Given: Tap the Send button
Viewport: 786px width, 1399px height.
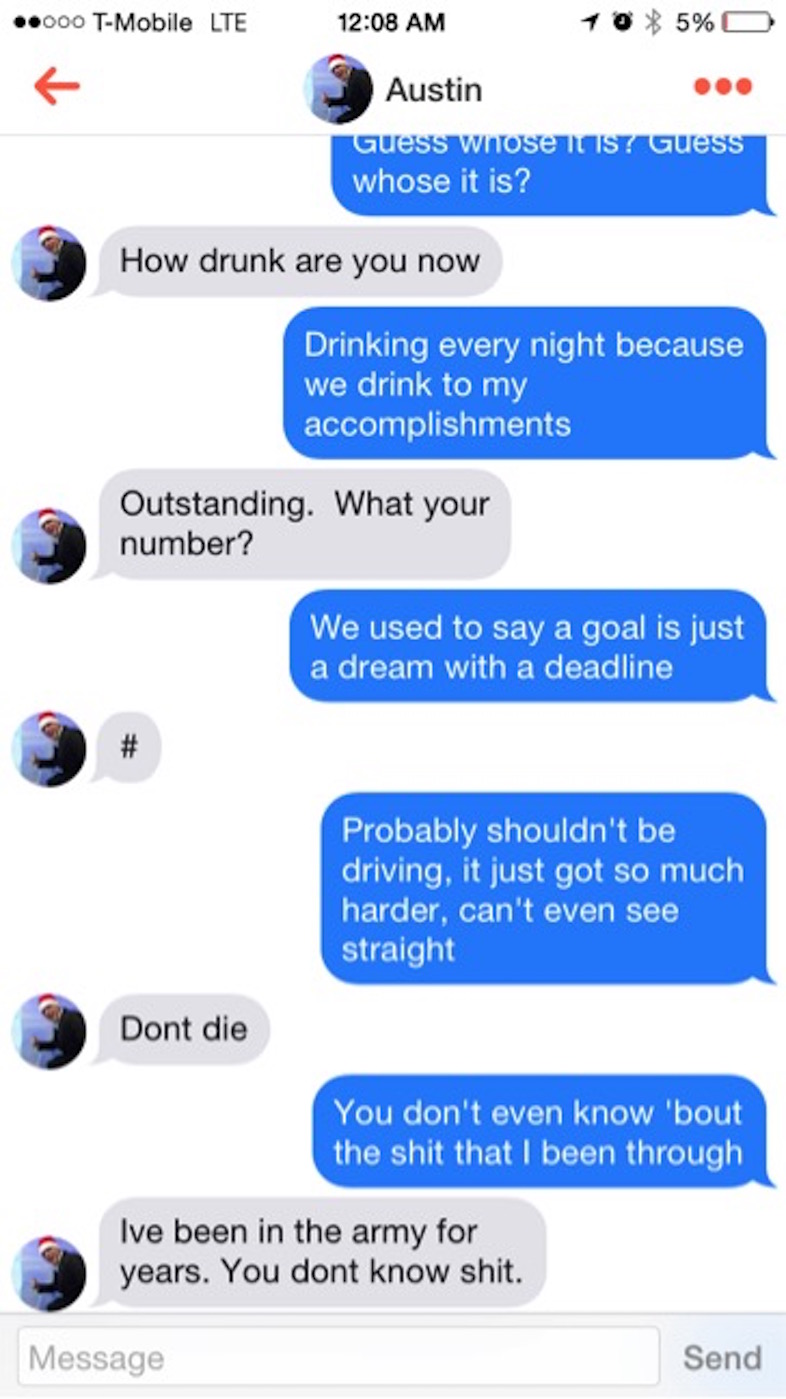Looking at the screenshot, I should coord(722,1357).
